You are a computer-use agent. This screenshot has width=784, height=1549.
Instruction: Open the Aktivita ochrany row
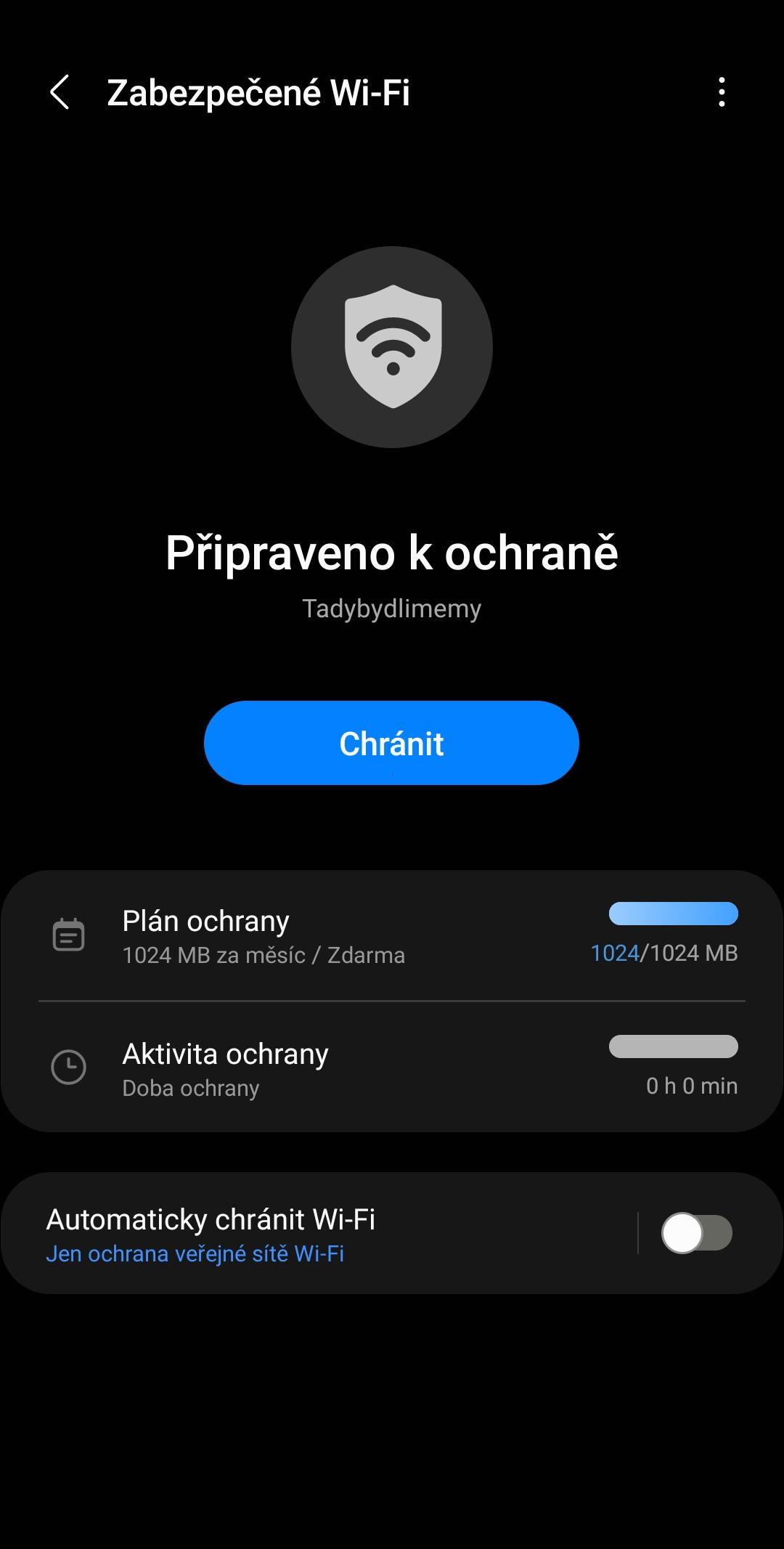pyautogui.click(x=392, y=1068)
